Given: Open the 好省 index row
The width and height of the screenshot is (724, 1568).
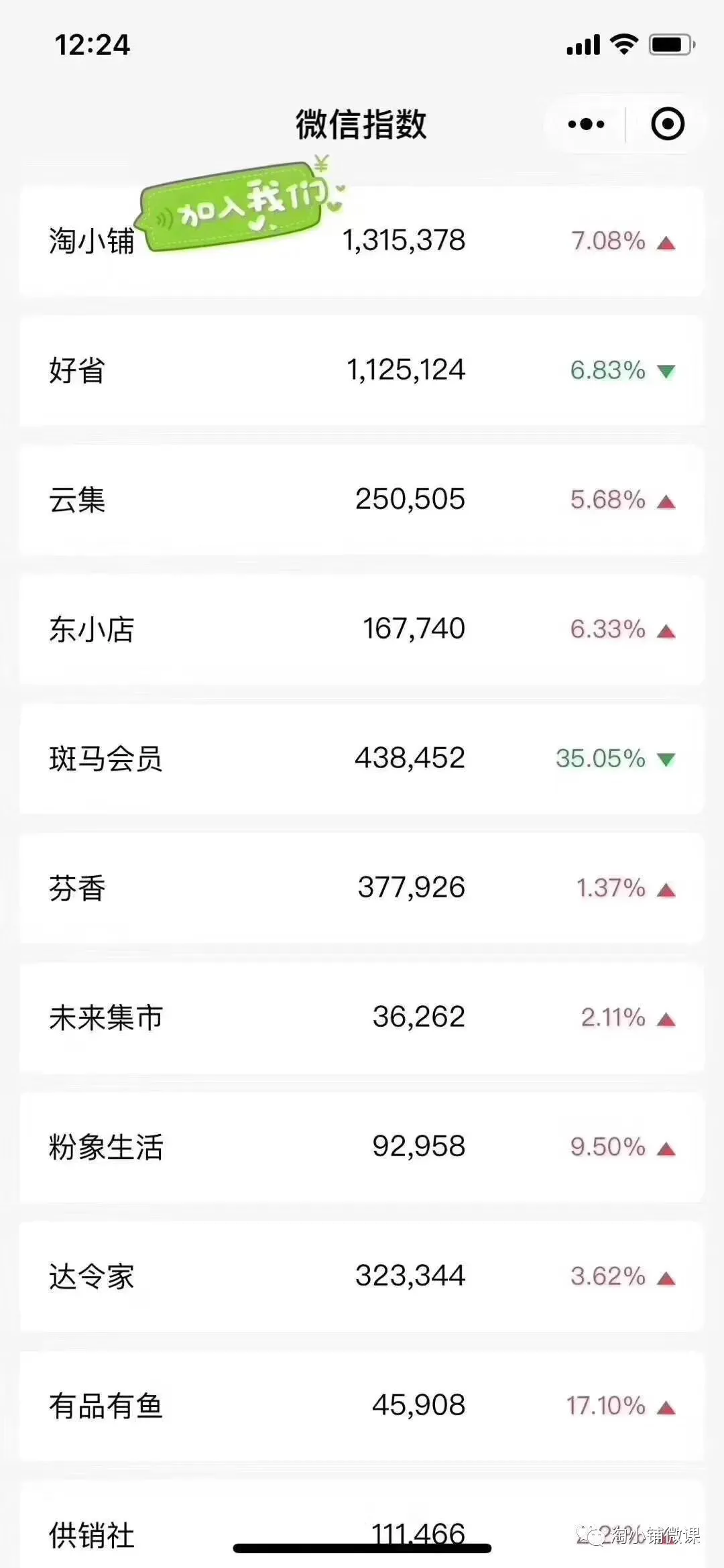Looking at the screenshot, I should pyautogui.click(x=362, y=370).
